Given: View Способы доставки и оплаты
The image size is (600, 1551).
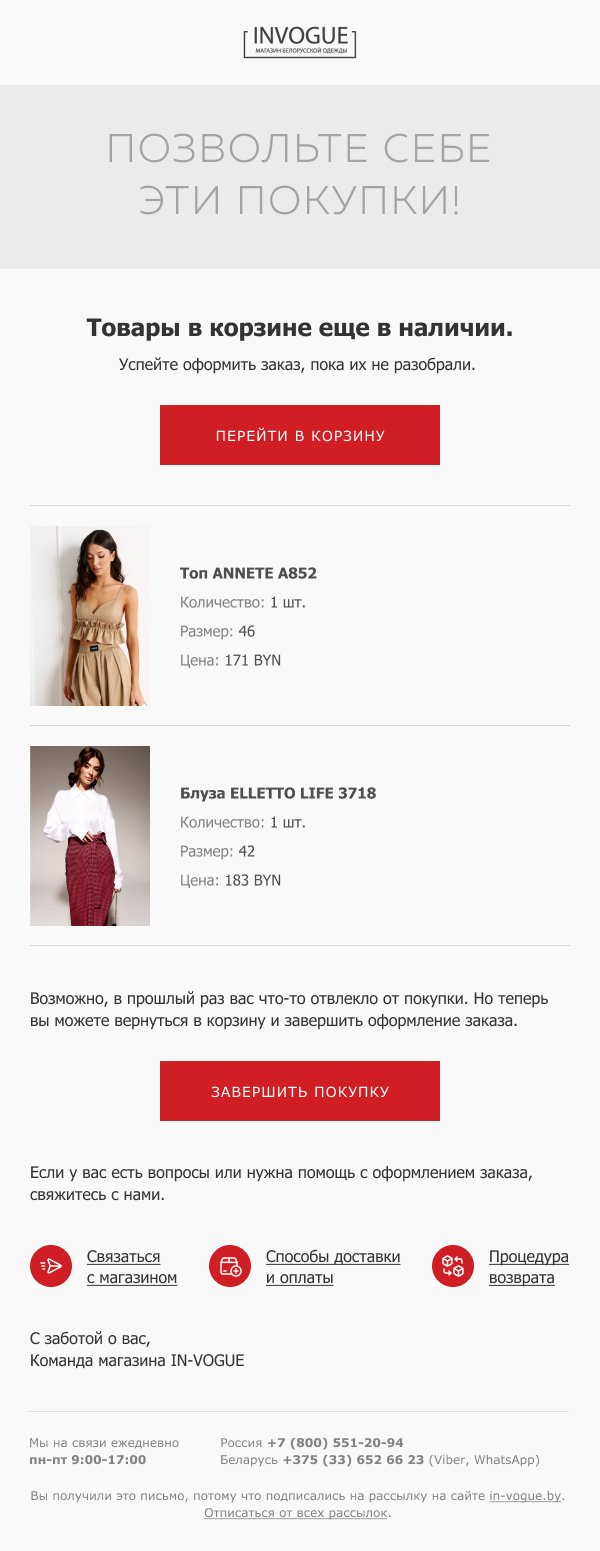Looking at the screenshot, I should tap(332, 1267).
